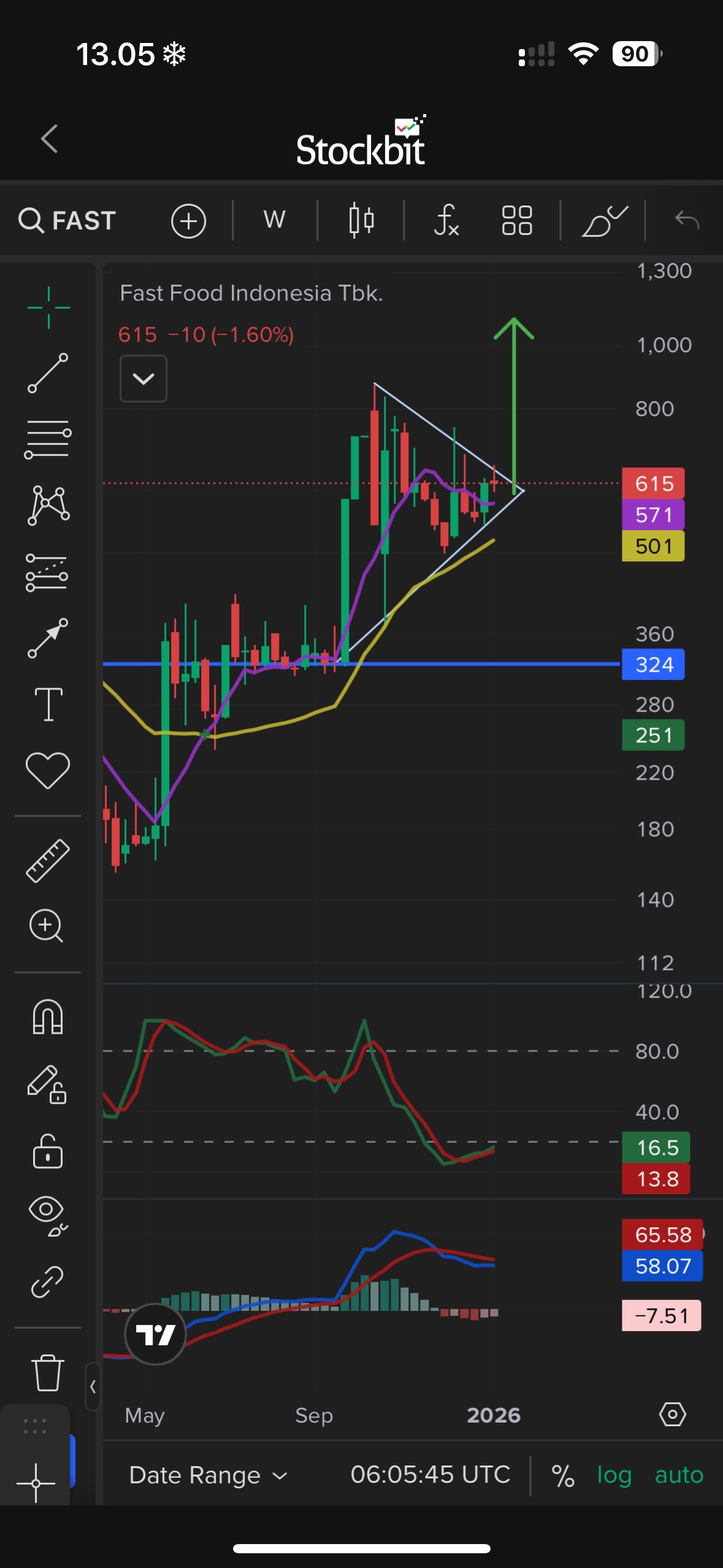The height and width of the screenshot is (1568, 723).
Task: Open chart settings gear icon
Action: coord(672,1415)
